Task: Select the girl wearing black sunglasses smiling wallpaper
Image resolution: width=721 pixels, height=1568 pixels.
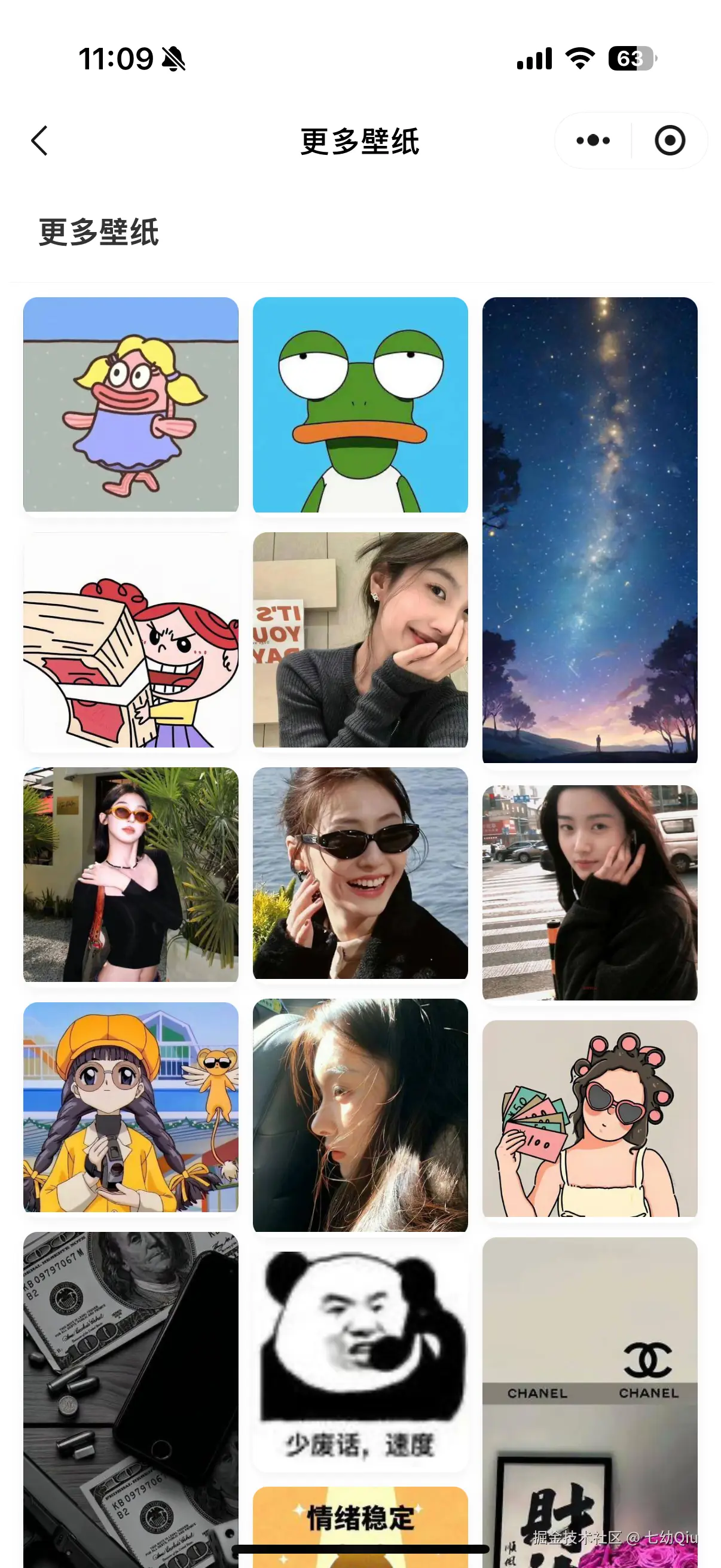Action: coord(360,877)
